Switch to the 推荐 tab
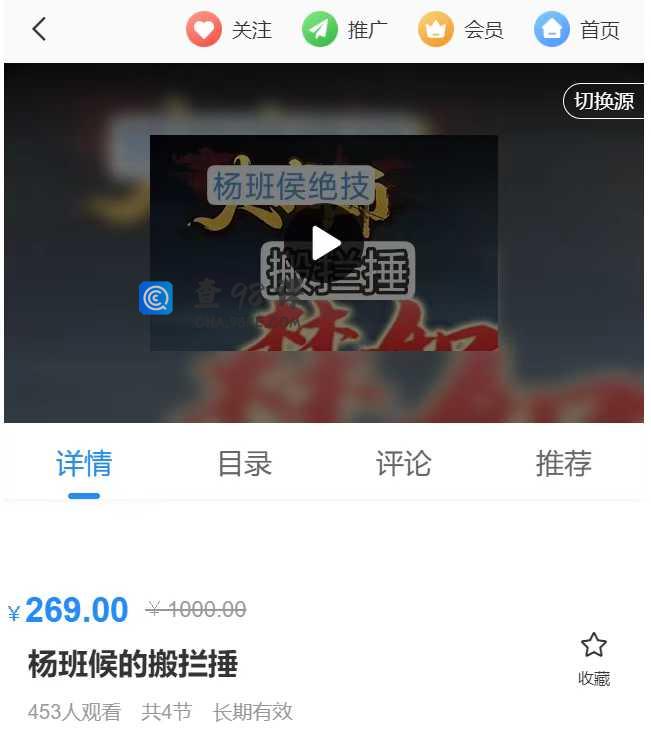 (x=564, y=464)
